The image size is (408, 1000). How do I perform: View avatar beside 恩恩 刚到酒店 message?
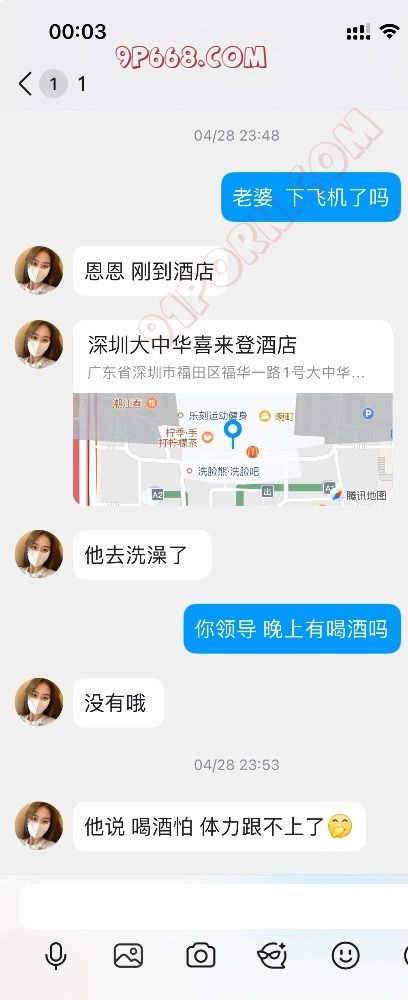pos(39,270)
